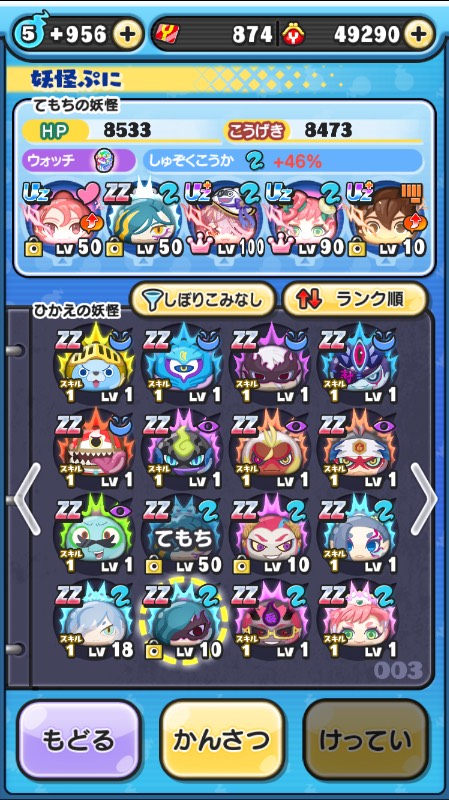Tap the plus button beside +956 stamina

pos(127,34)
